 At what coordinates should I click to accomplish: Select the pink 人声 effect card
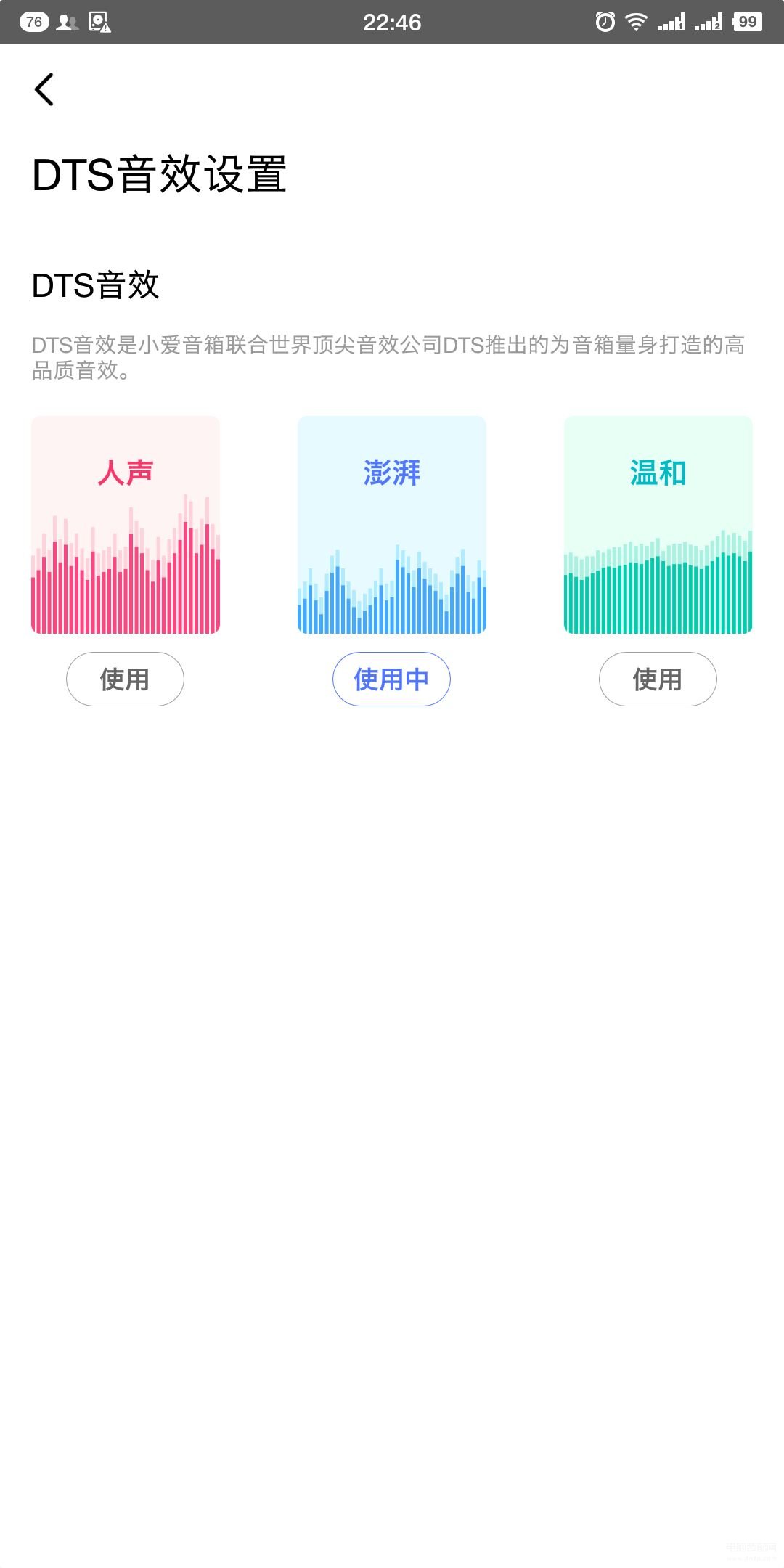[x=126, y=525]
